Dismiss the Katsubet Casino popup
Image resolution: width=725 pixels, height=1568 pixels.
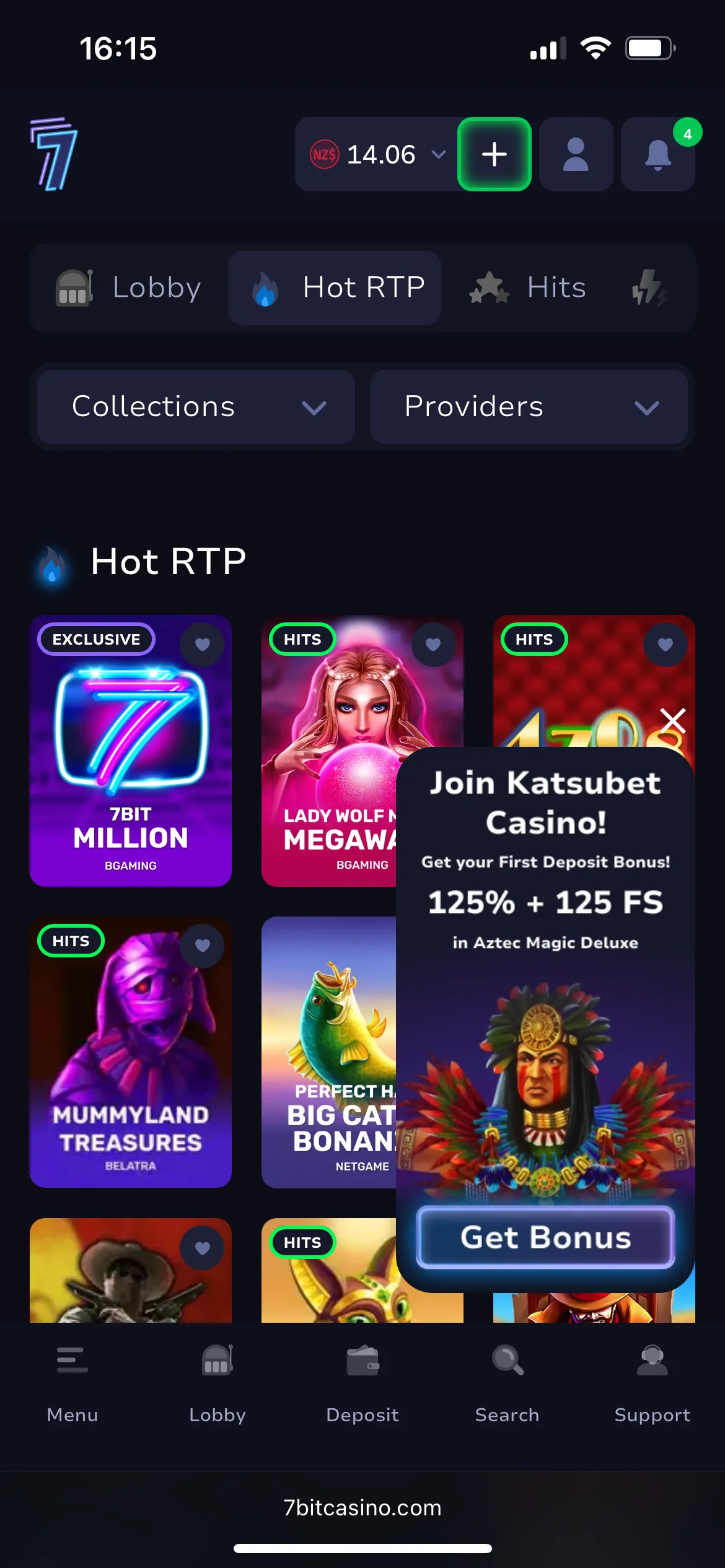[x=673, y=721]
